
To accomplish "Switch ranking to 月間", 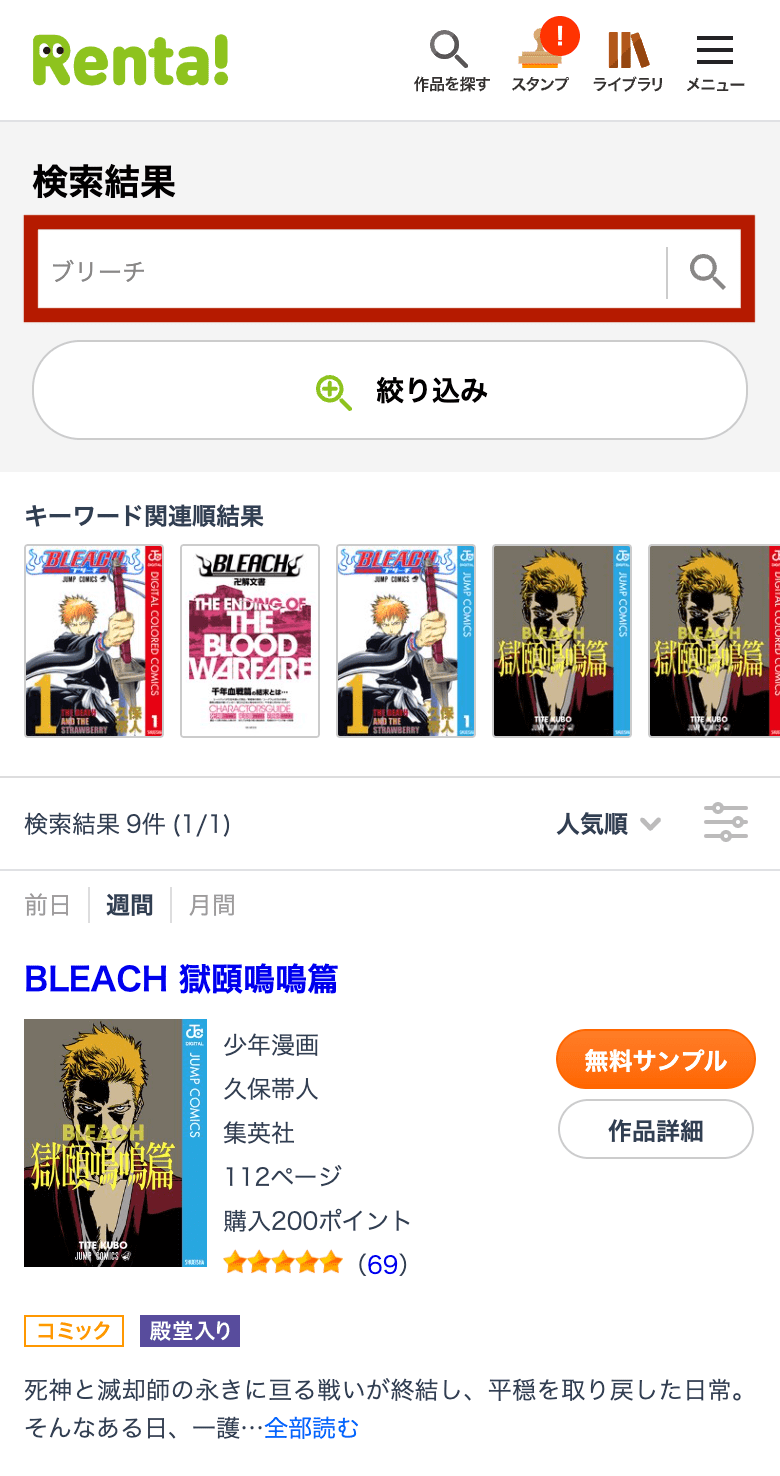I will 212,905.
